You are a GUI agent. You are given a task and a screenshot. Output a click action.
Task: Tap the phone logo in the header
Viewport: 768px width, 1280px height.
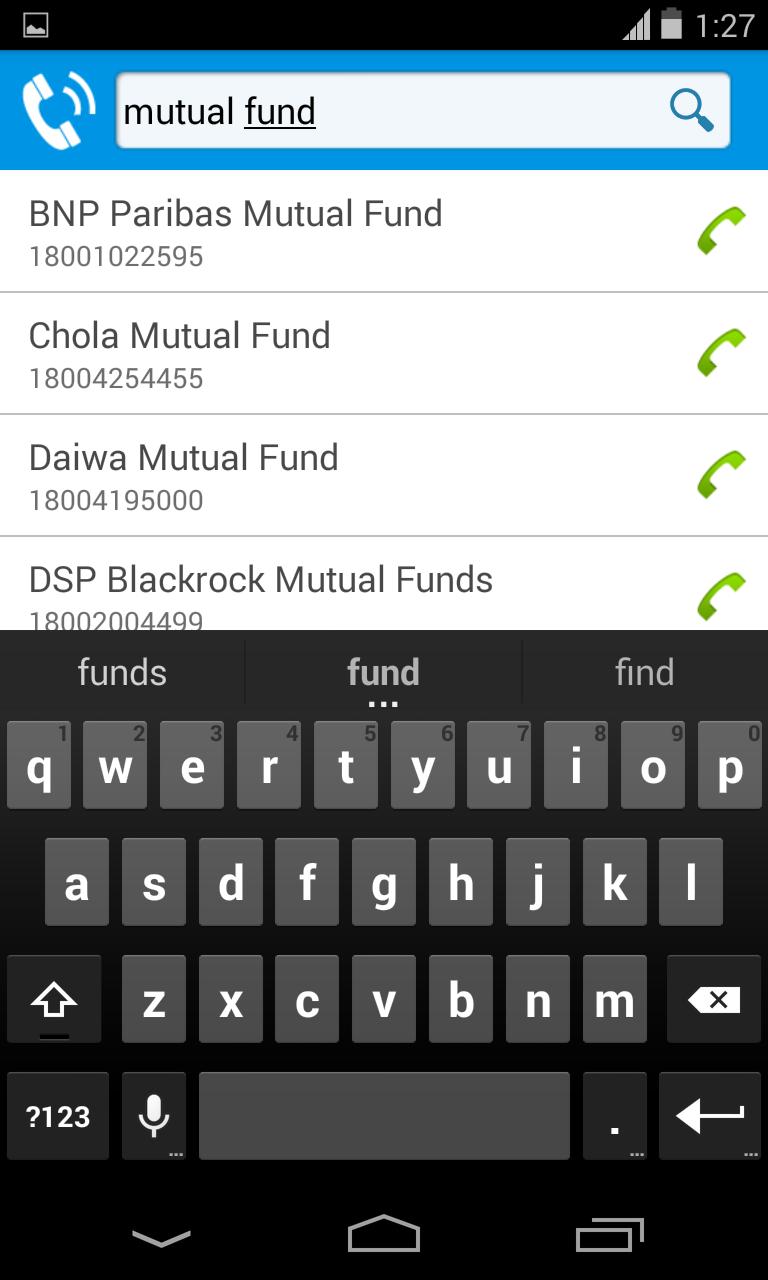[x=57, y=108]
